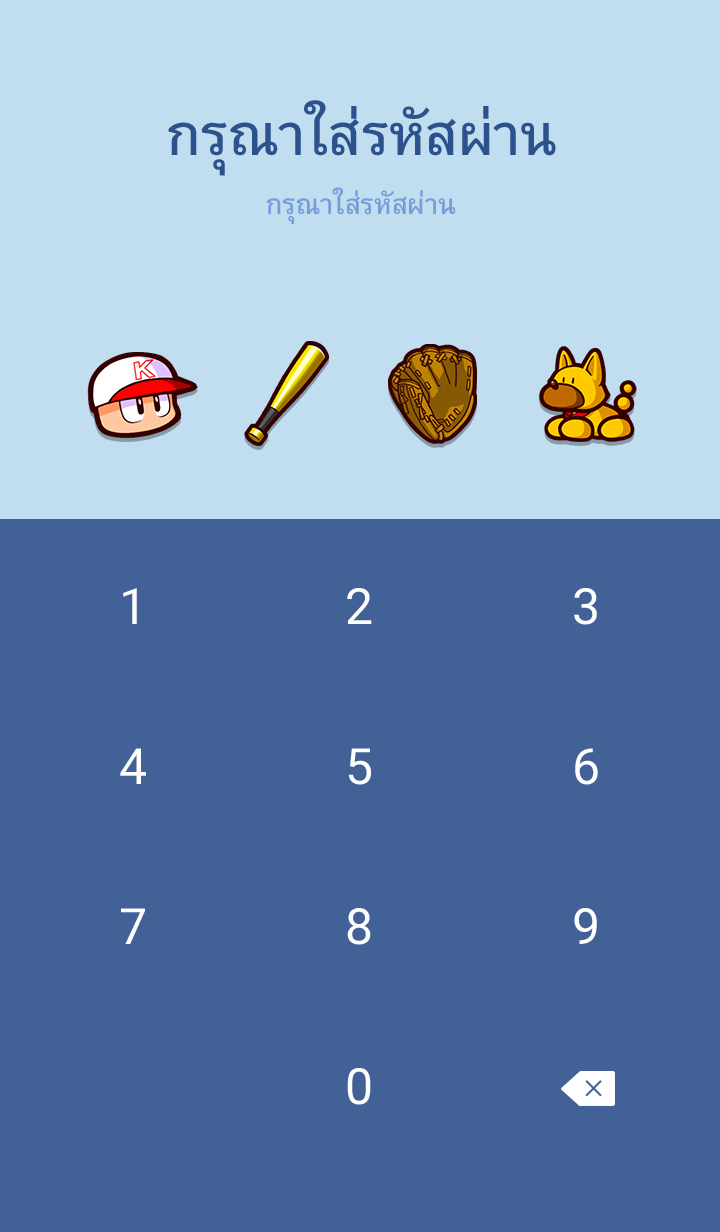Viewport: 720px width, 1232px height.
Task: Enter digit 2 on the passcode keypad
Action: [359, 607]
